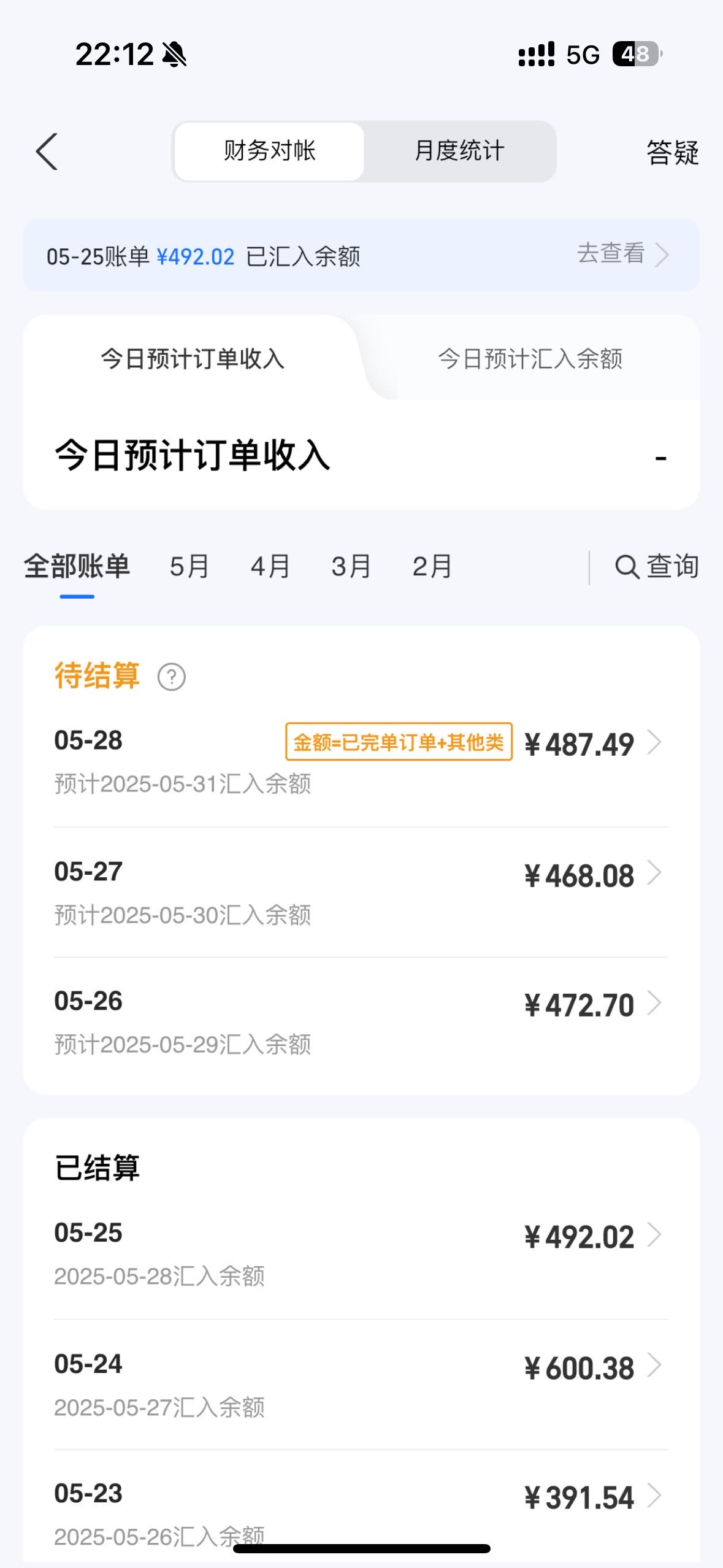The height and width of the screenshot is (1568, 723).
Task: Show 2月 bills
Action: pos(432,566)
